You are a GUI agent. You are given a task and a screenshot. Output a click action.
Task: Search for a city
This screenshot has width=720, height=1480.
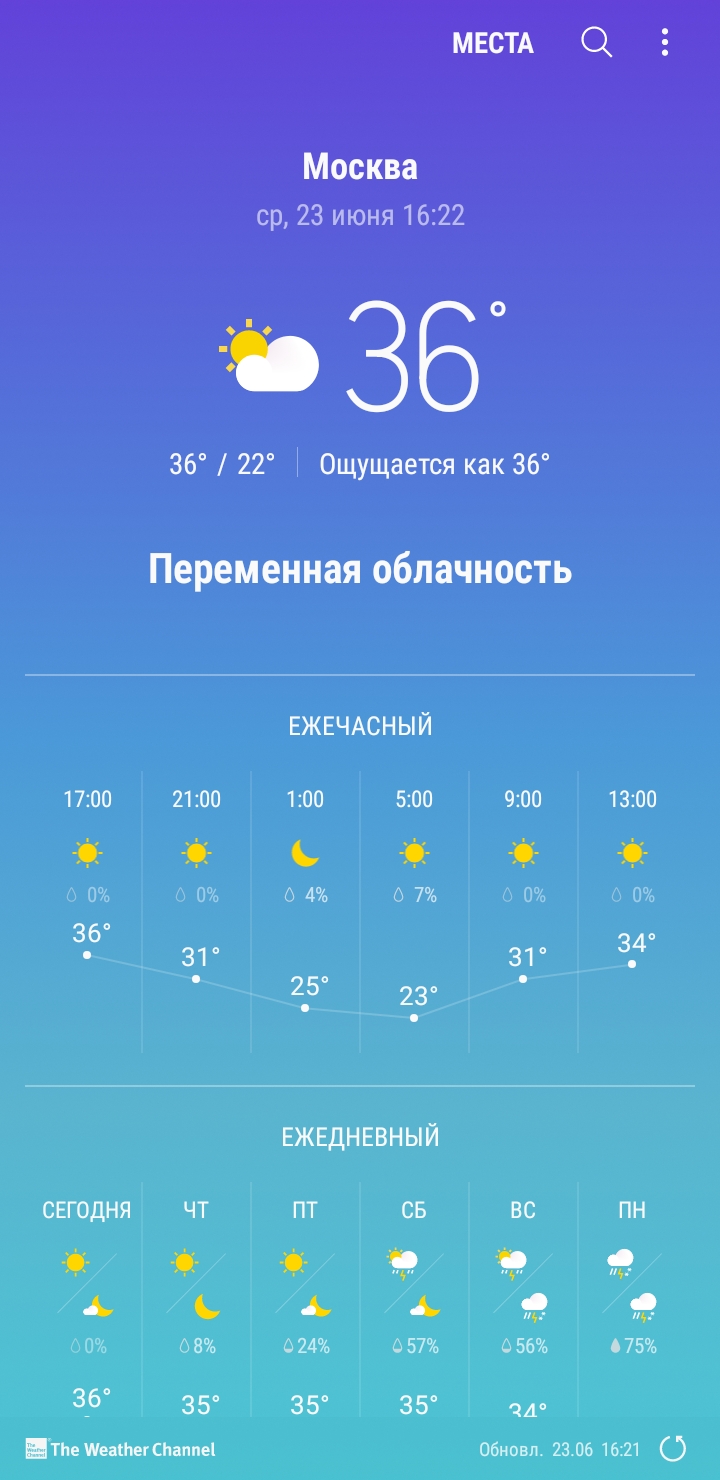[x=596, y=42]
